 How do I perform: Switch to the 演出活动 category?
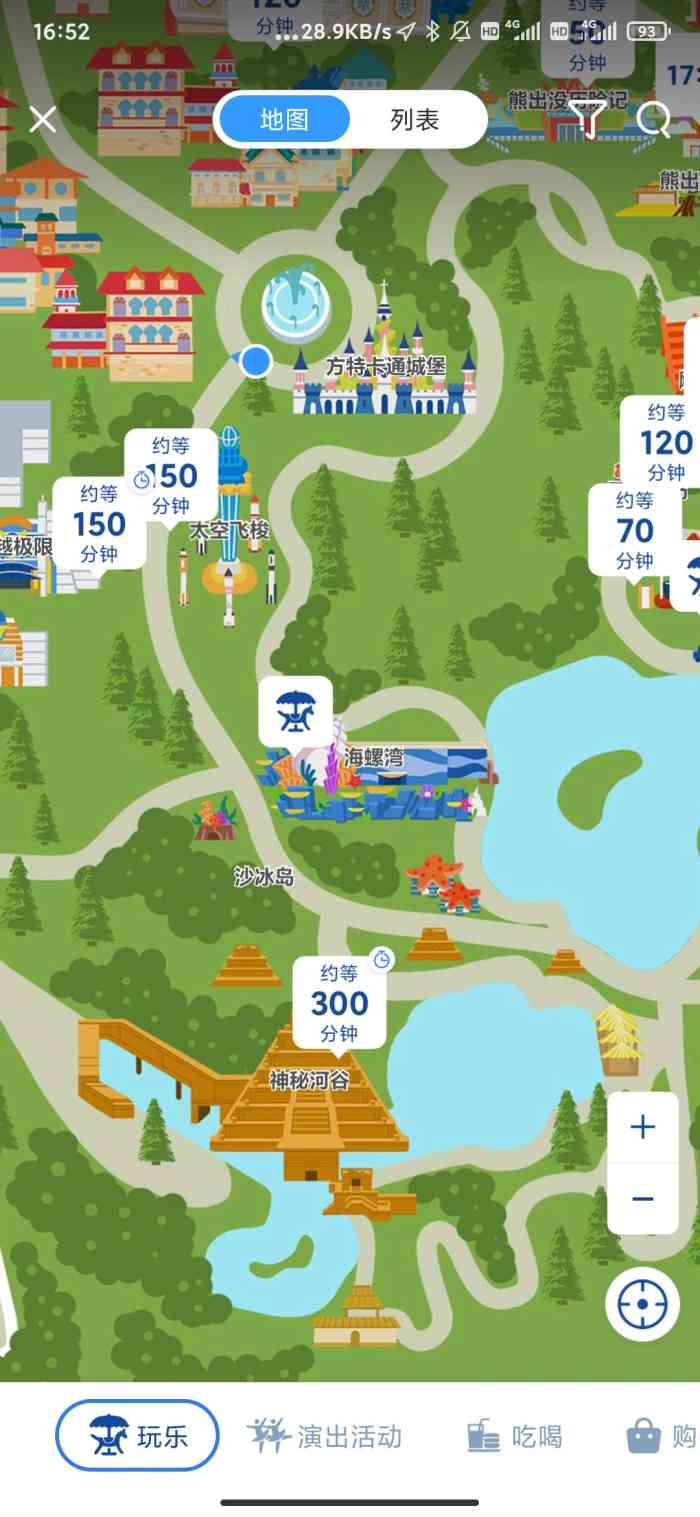(325, 1436)
